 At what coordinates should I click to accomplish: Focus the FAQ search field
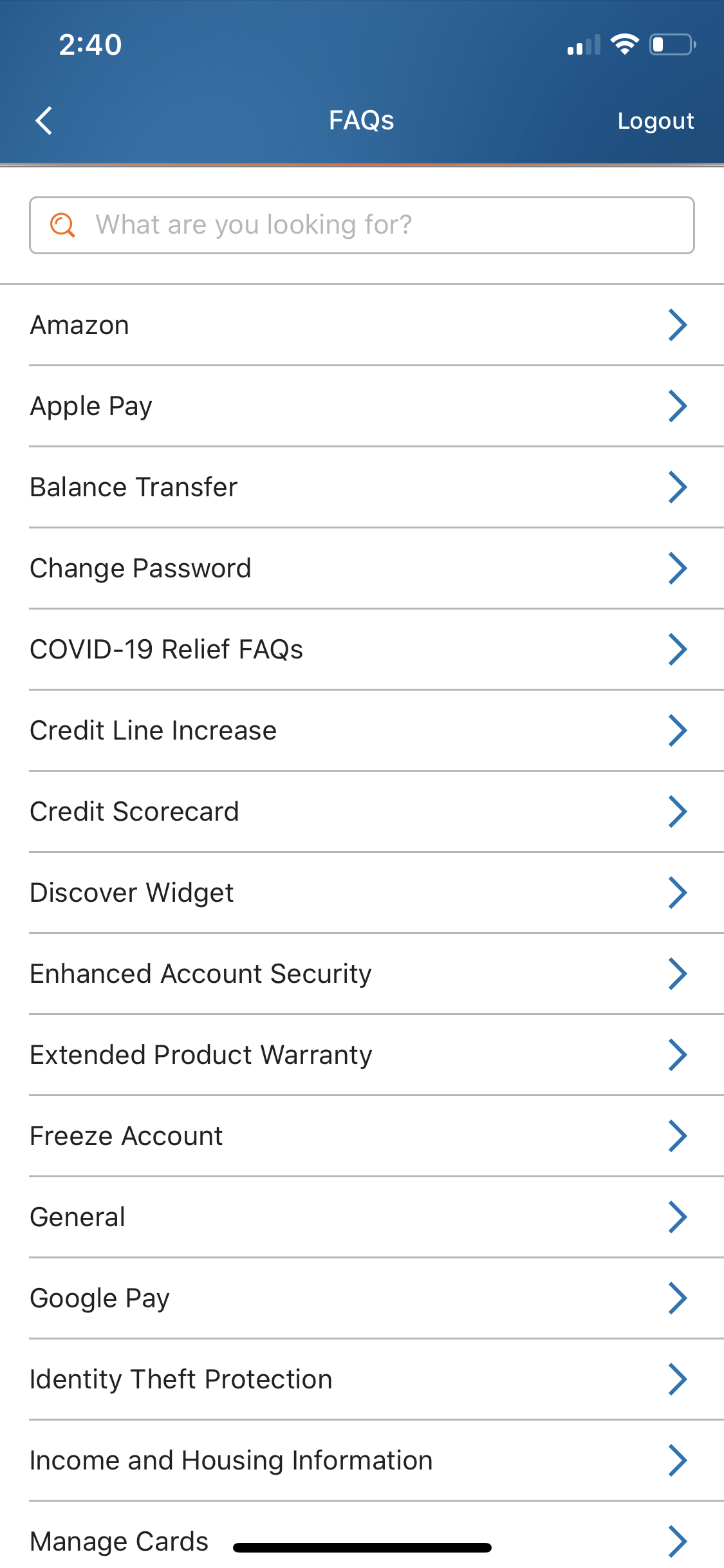tap(362, 225)
